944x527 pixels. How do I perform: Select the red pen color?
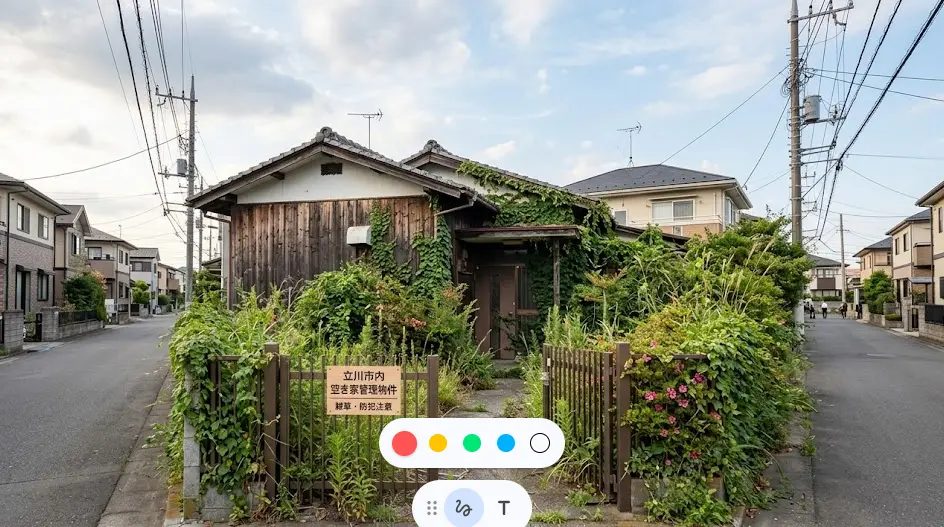pyautogui.click(x=404, y=443)
